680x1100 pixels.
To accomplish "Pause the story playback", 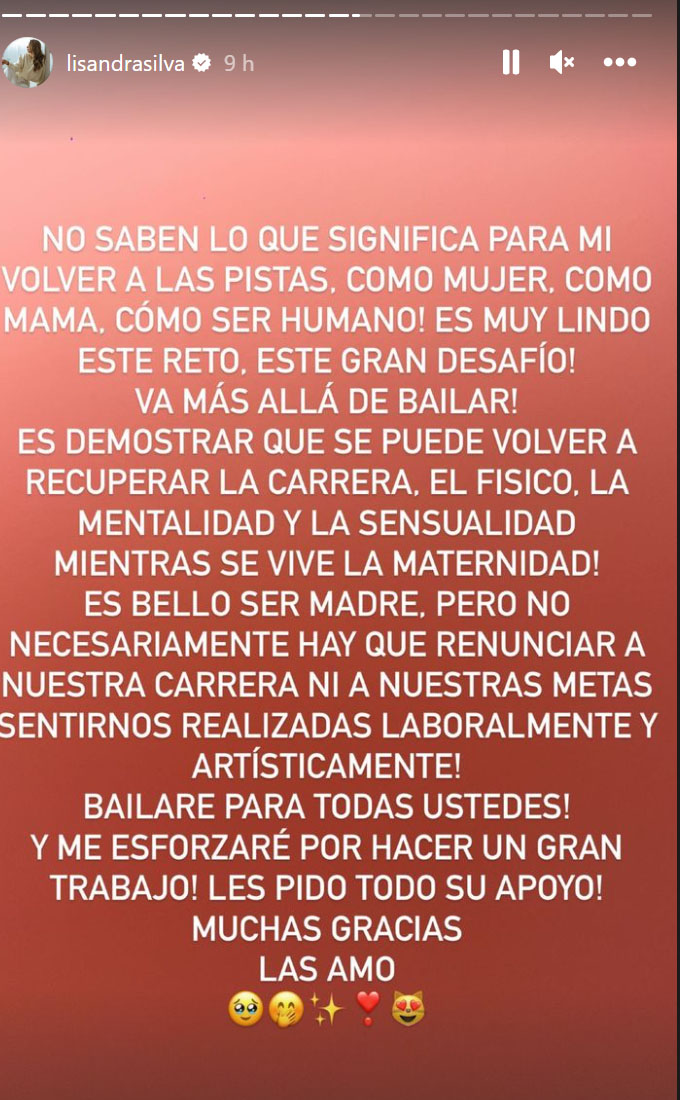I will (511, 62).
